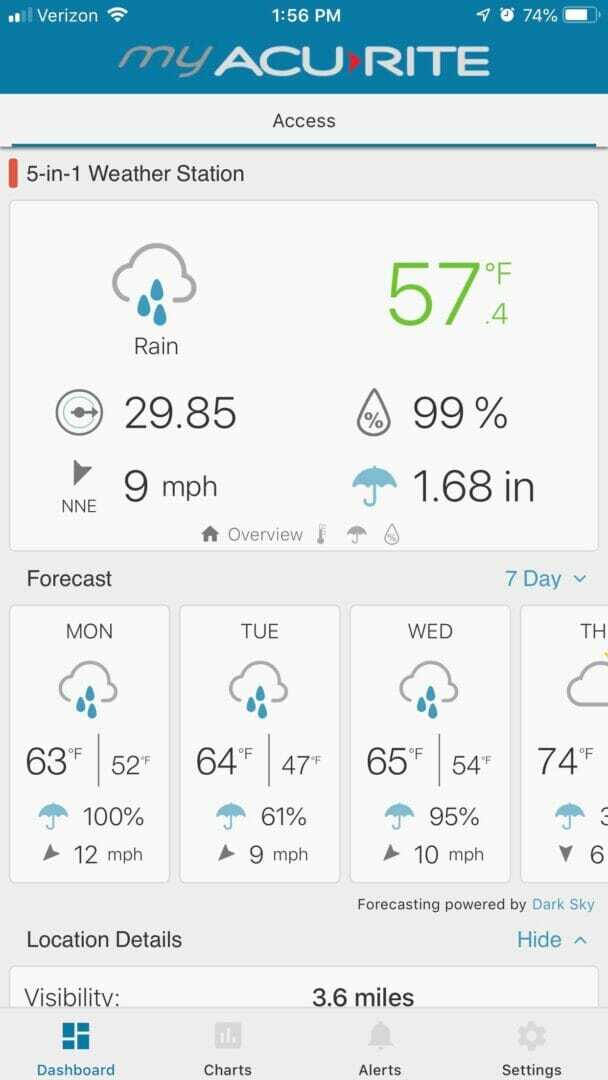Image resolution: width=608 pixels, height=1080 pixels.
Task: Open the Alerts tab
Action: [x=380, y=1048]
